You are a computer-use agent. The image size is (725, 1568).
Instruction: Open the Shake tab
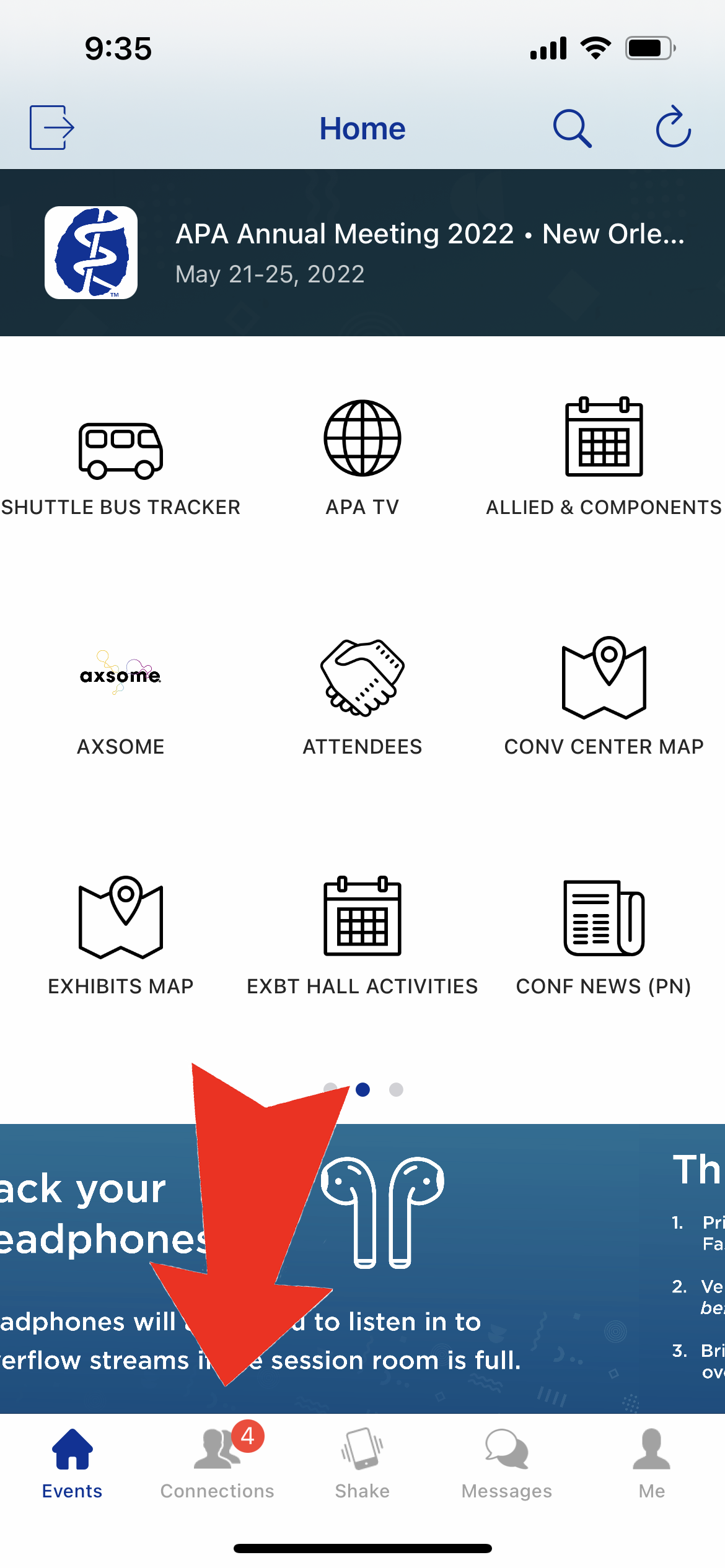pos(362,1464)
